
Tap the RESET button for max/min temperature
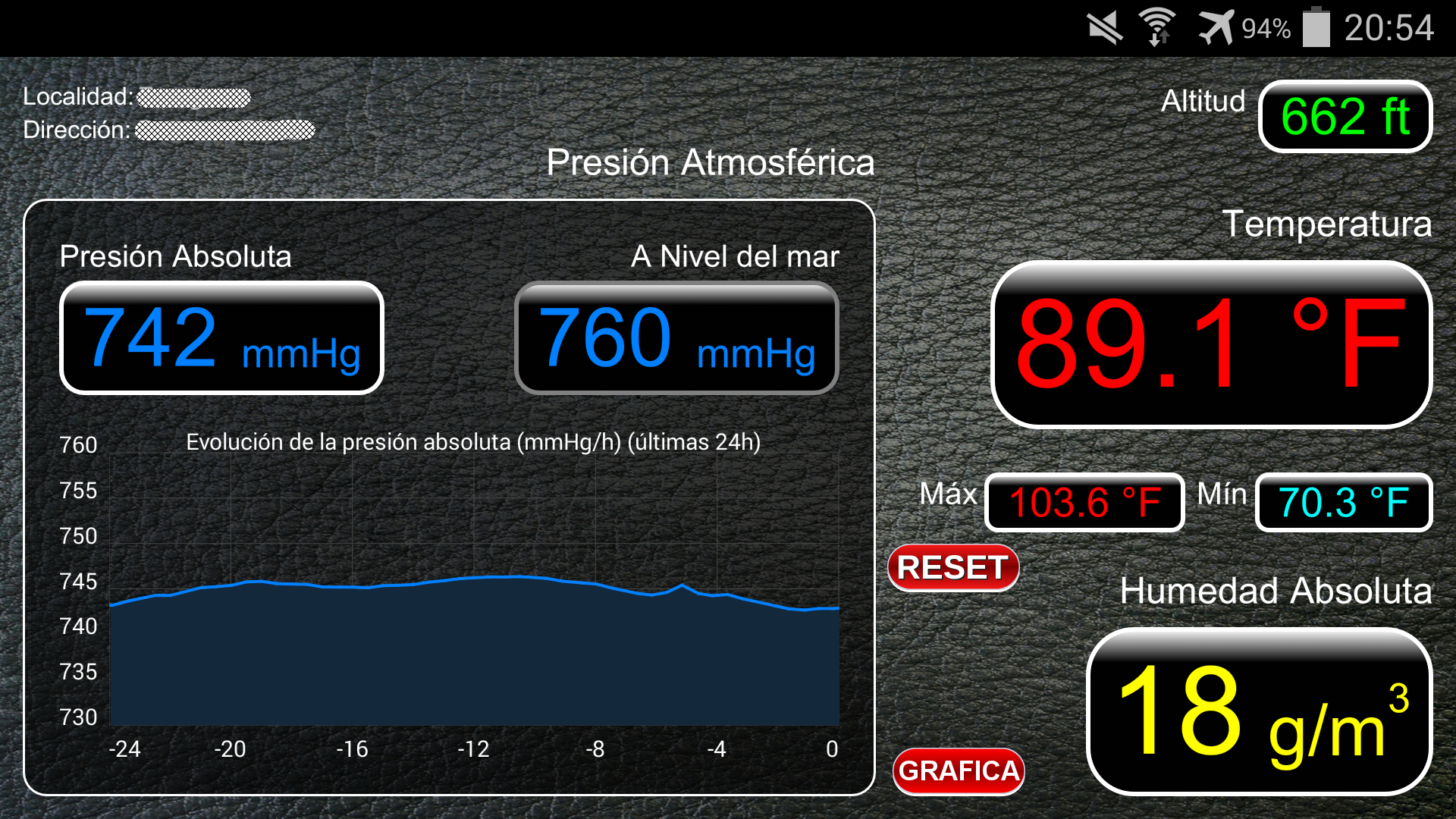[953, 568]
